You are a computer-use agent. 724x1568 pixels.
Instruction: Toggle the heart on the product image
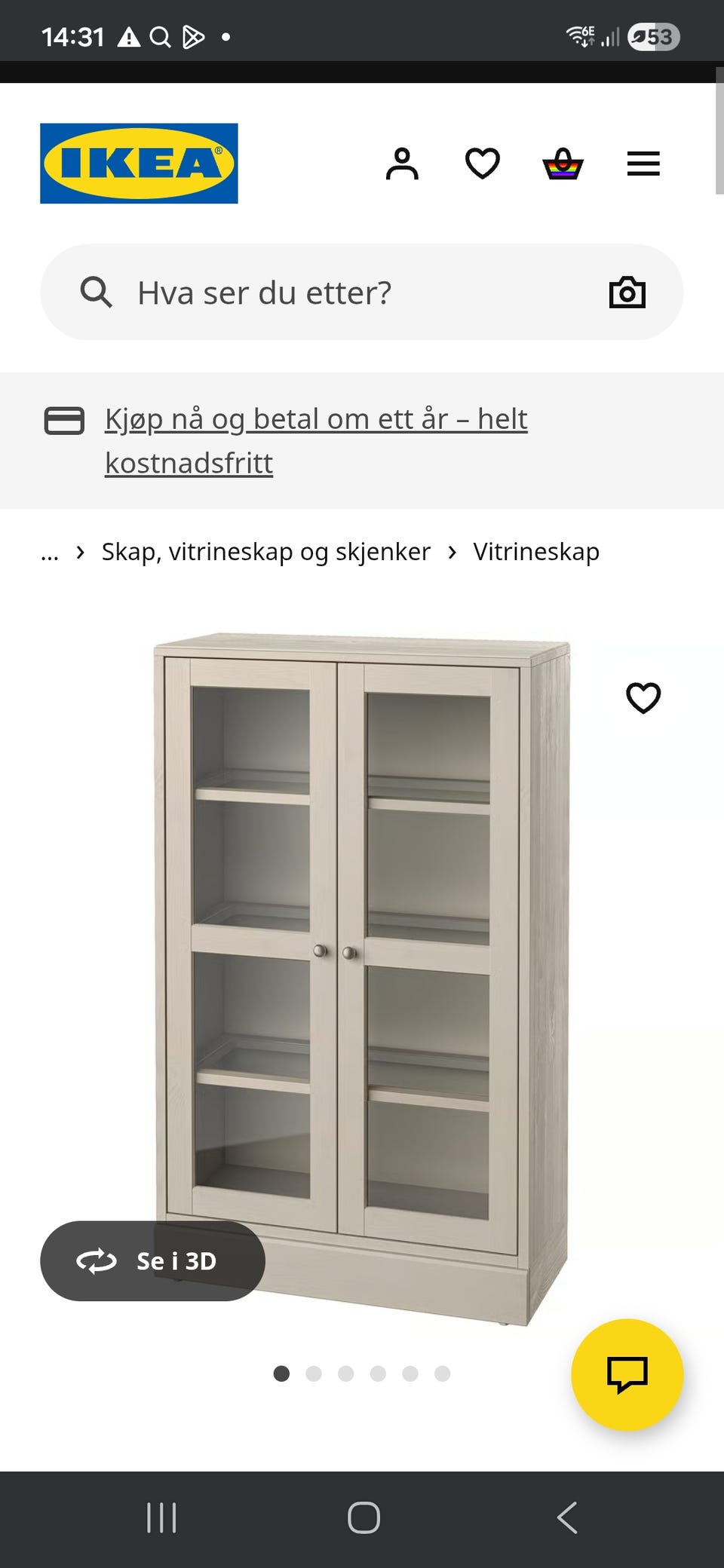tap(645, 698)
